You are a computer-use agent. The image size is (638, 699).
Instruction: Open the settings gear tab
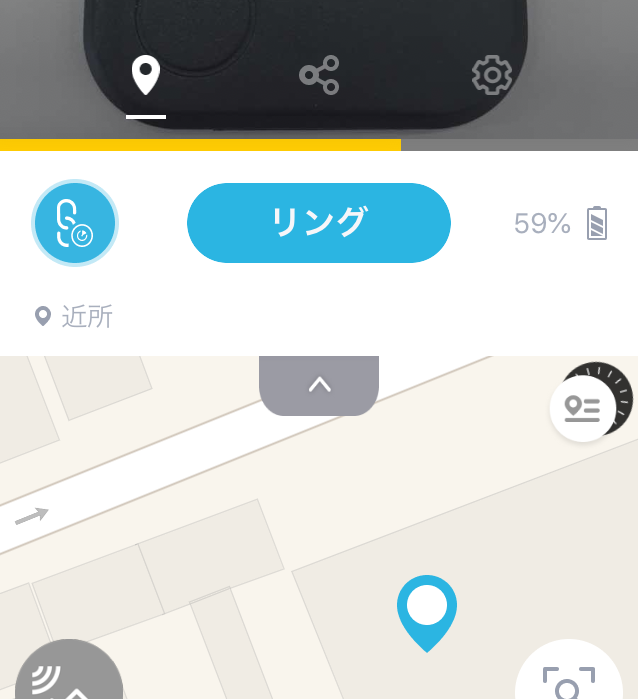click(x=491, y=76)
